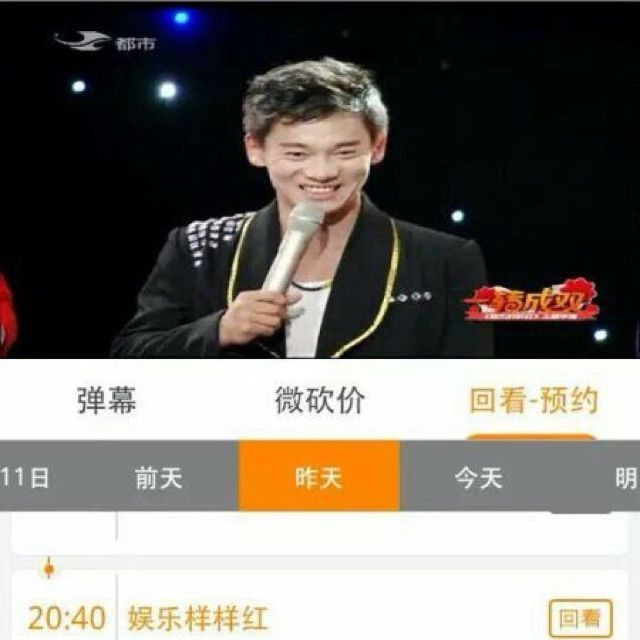Select the 昨天 date tab
The height and width of the screenshot is (640, 640).
(x=319, y=477)
